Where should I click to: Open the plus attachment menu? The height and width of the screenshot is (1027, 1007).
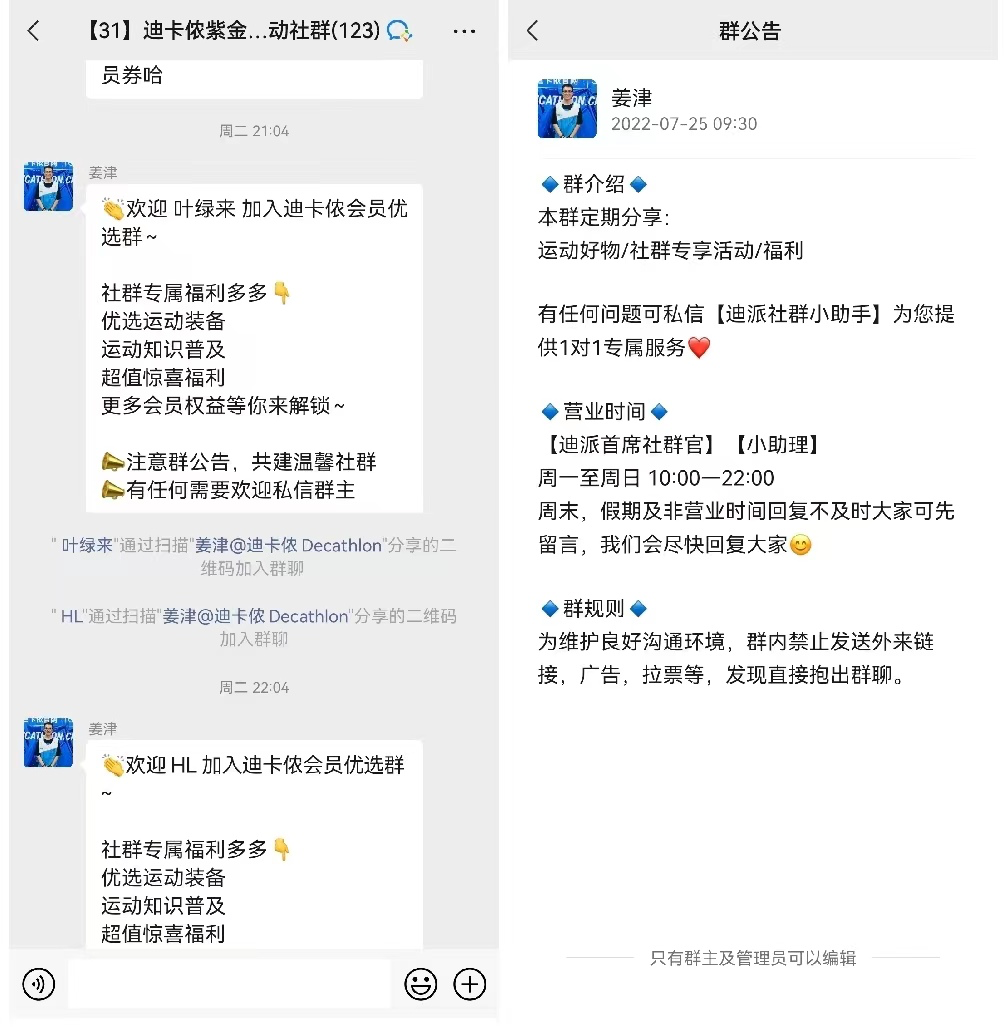tap(469, 984)
